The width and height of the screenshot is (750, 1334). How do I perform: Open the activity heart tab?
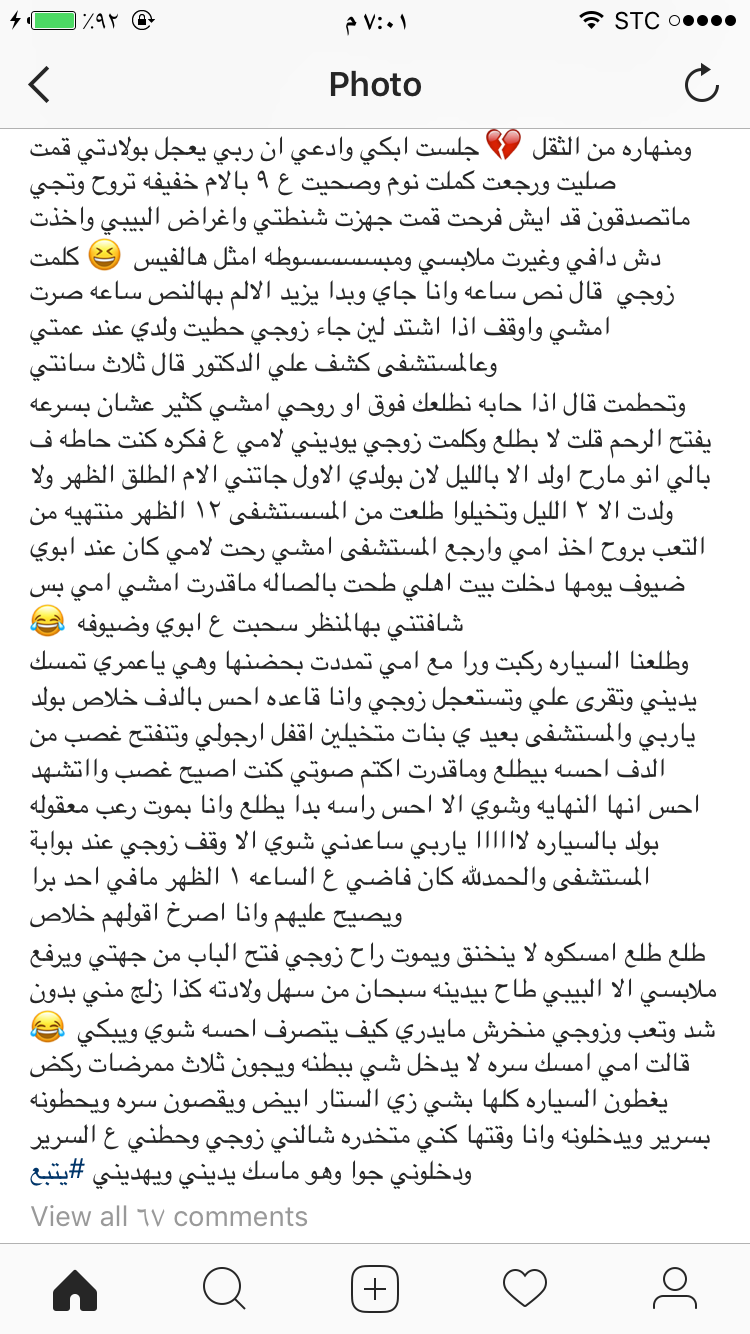coord(525,1289)
